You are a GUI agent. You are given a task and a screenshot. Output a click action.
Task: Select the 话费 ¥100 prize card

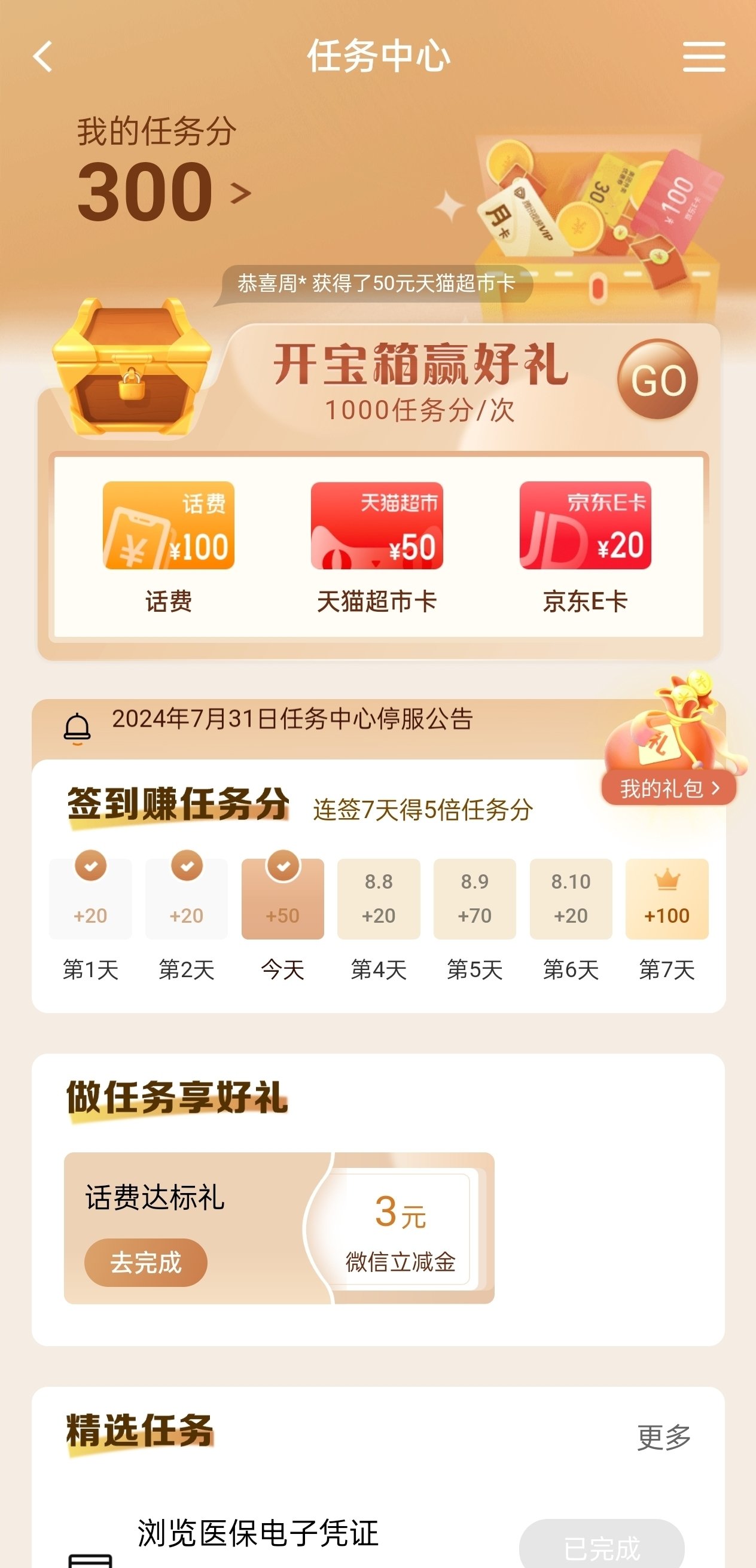(x=169, y=526)
